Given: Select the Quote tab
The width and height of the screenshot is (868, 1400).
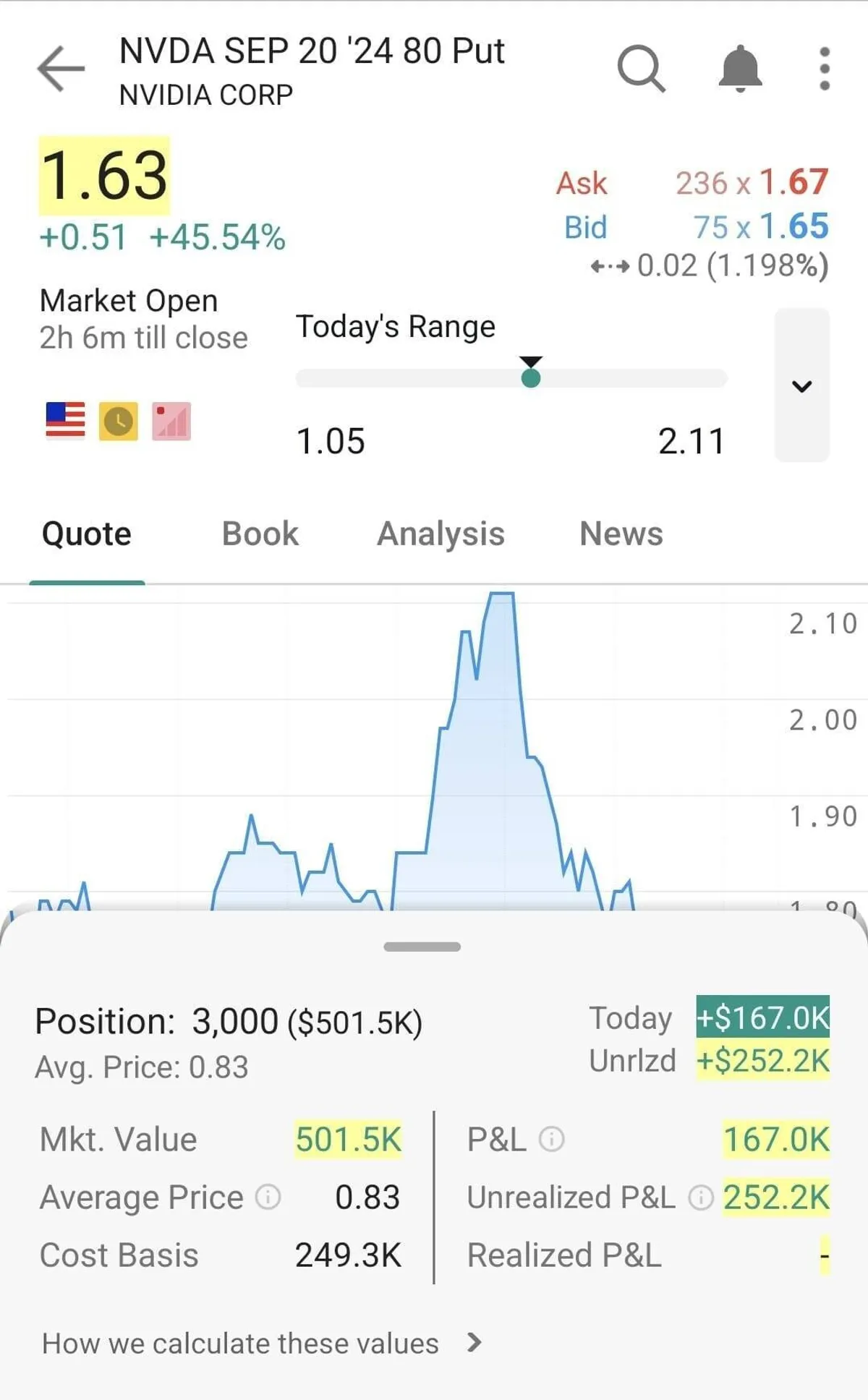Looking at the screenshot, I should click(x=87, y=534).
